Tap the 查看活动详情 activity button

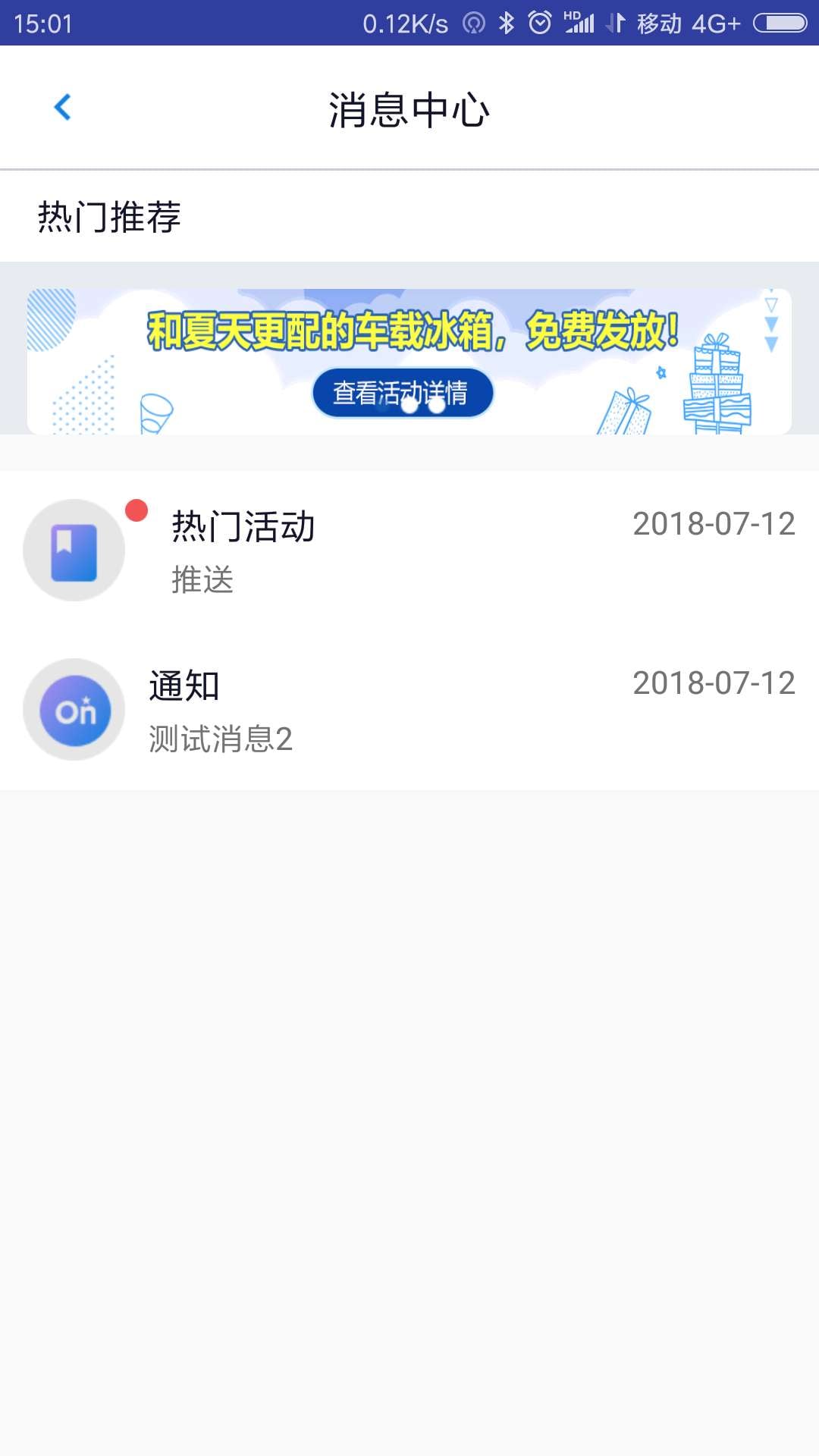(402, 392)
